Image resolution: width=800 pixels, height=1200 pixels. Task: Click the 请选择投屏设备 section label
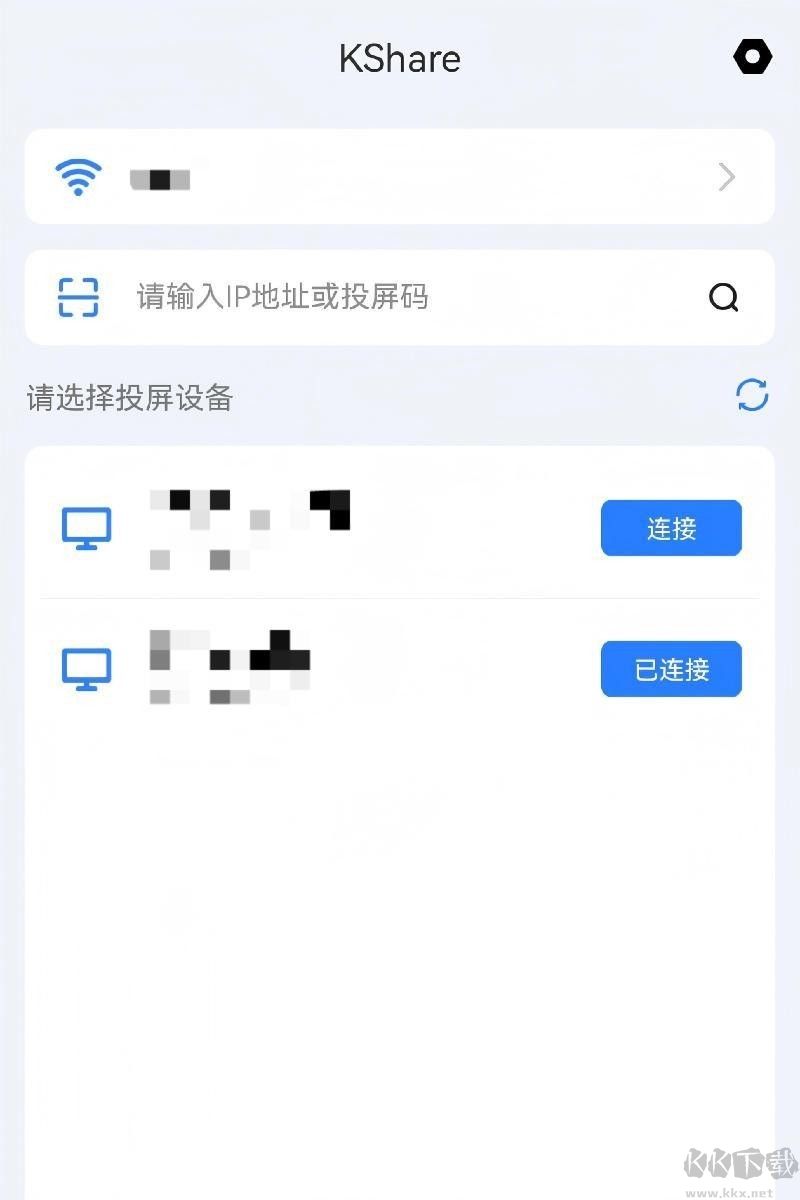point(128,398)
